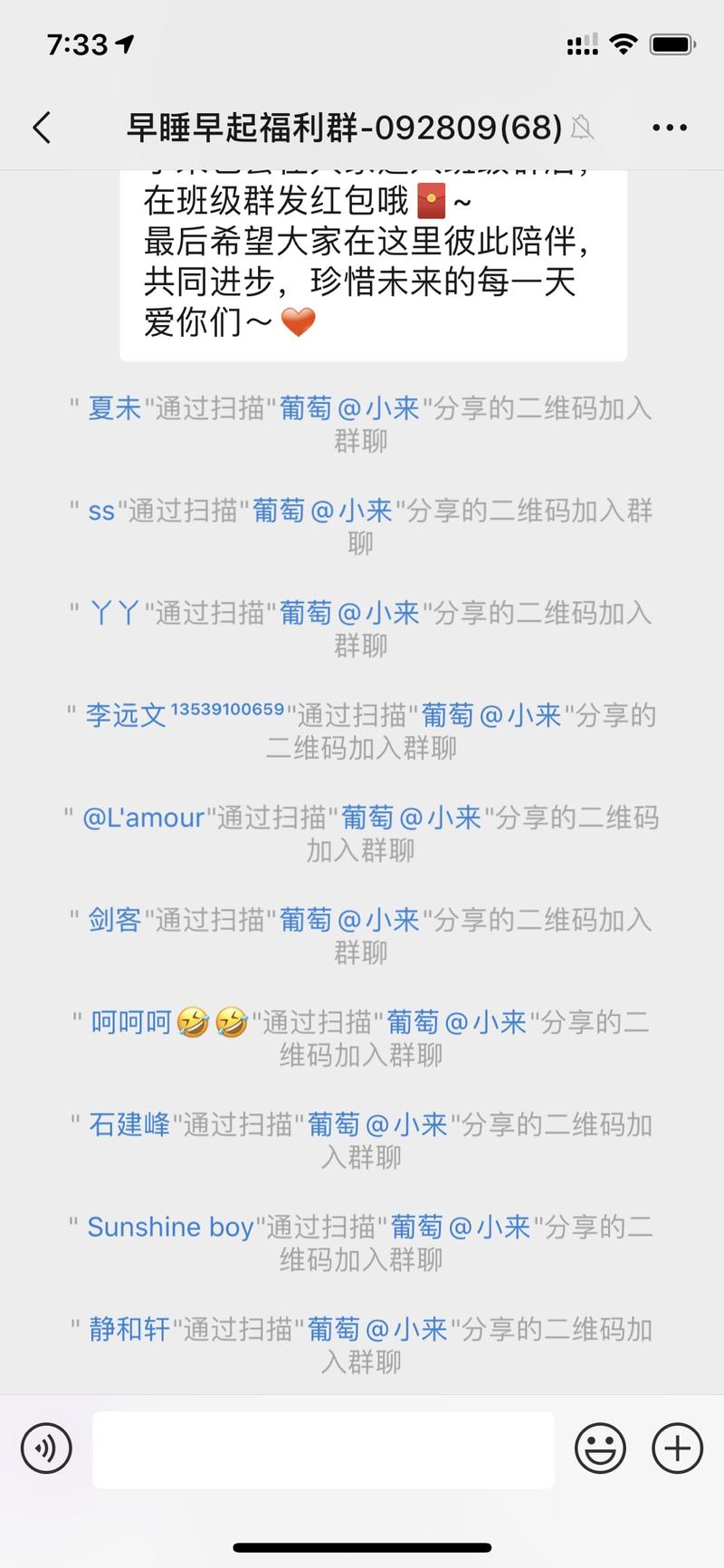Tap the location arrow near the clock

[x=122, y=40]
